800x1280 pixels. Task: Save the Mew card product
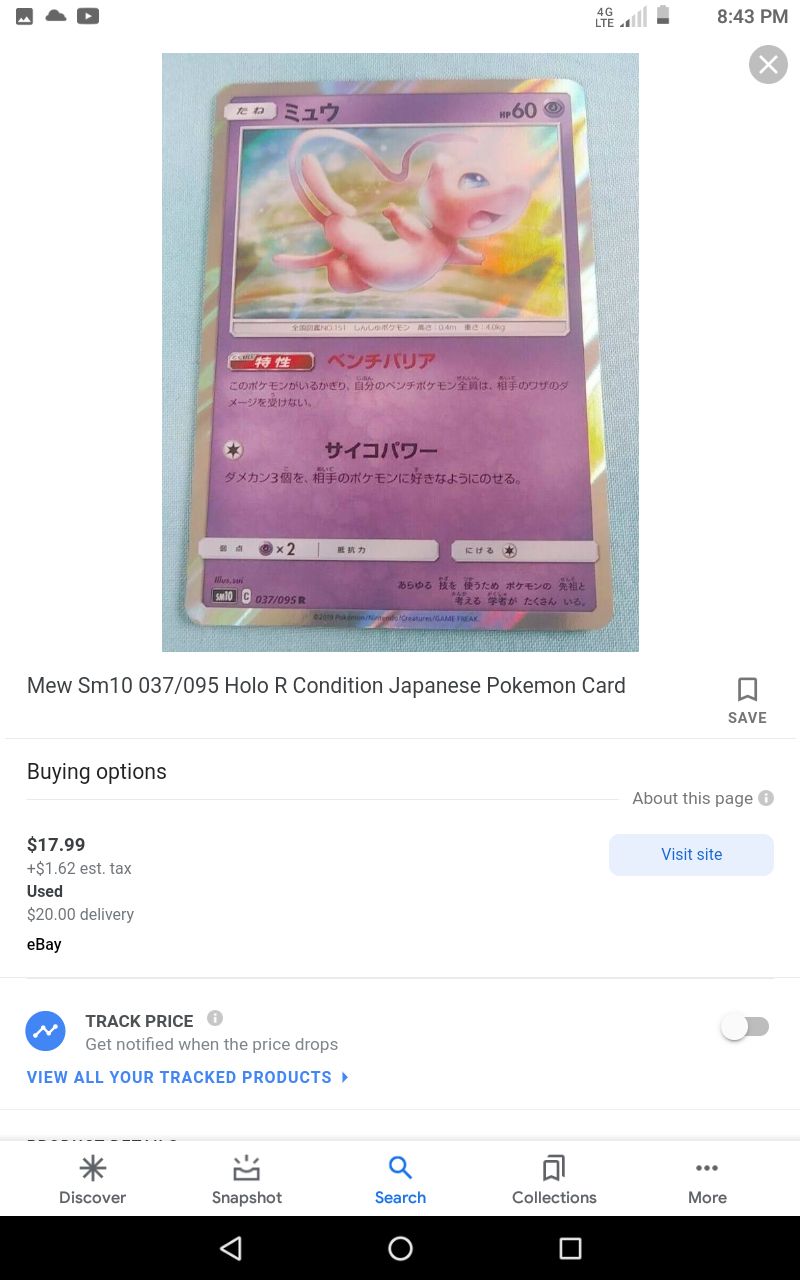pos(747,700)
